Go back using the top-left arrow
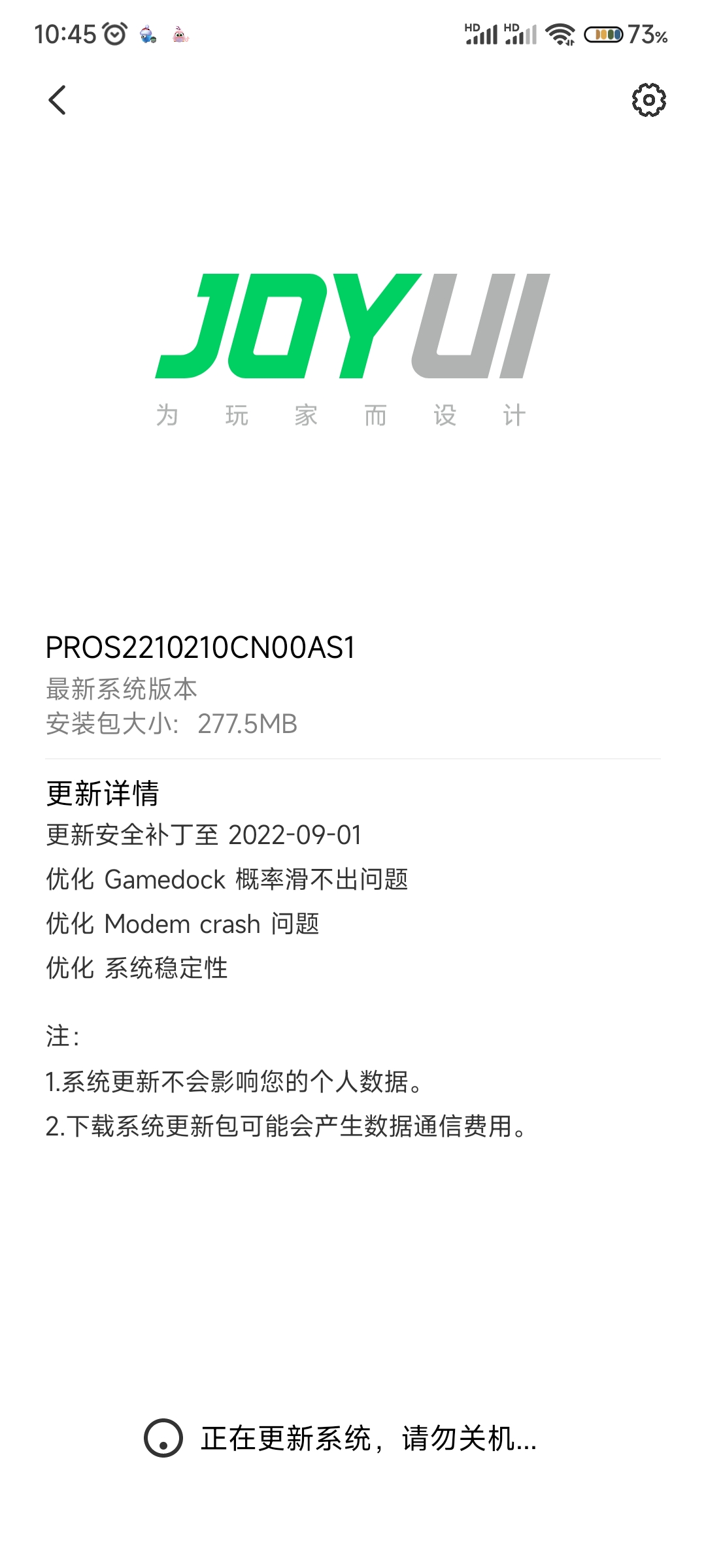The height and width of the screenshot is (1568, 706). (58, 100)
